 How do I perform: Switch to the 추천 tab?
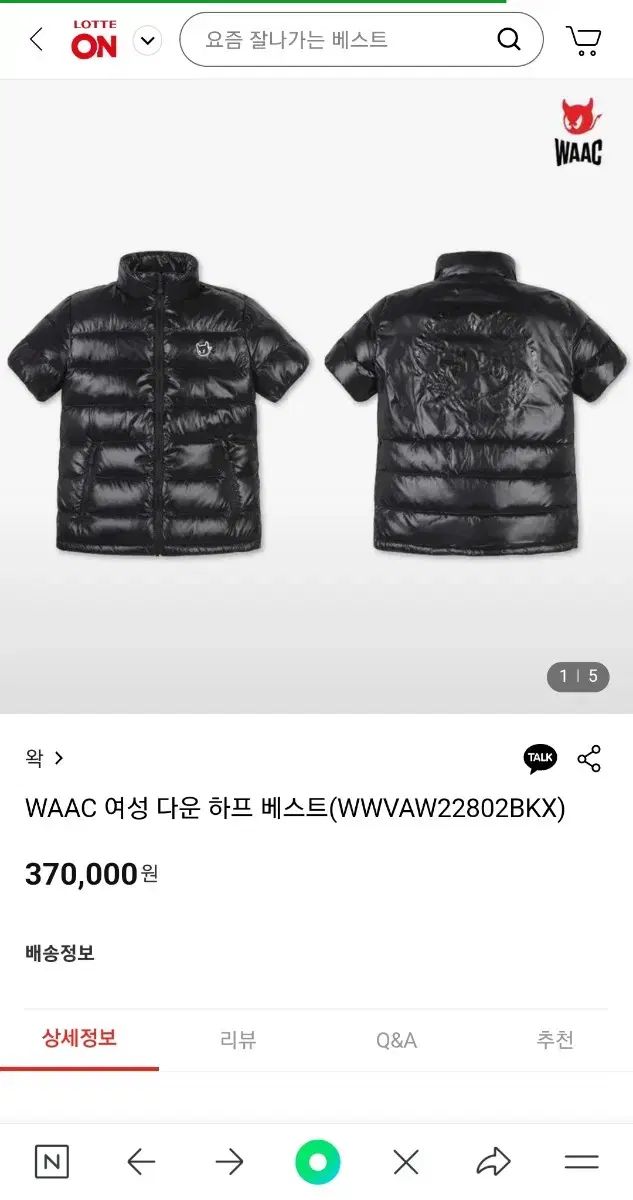[x=554, y=1040]
